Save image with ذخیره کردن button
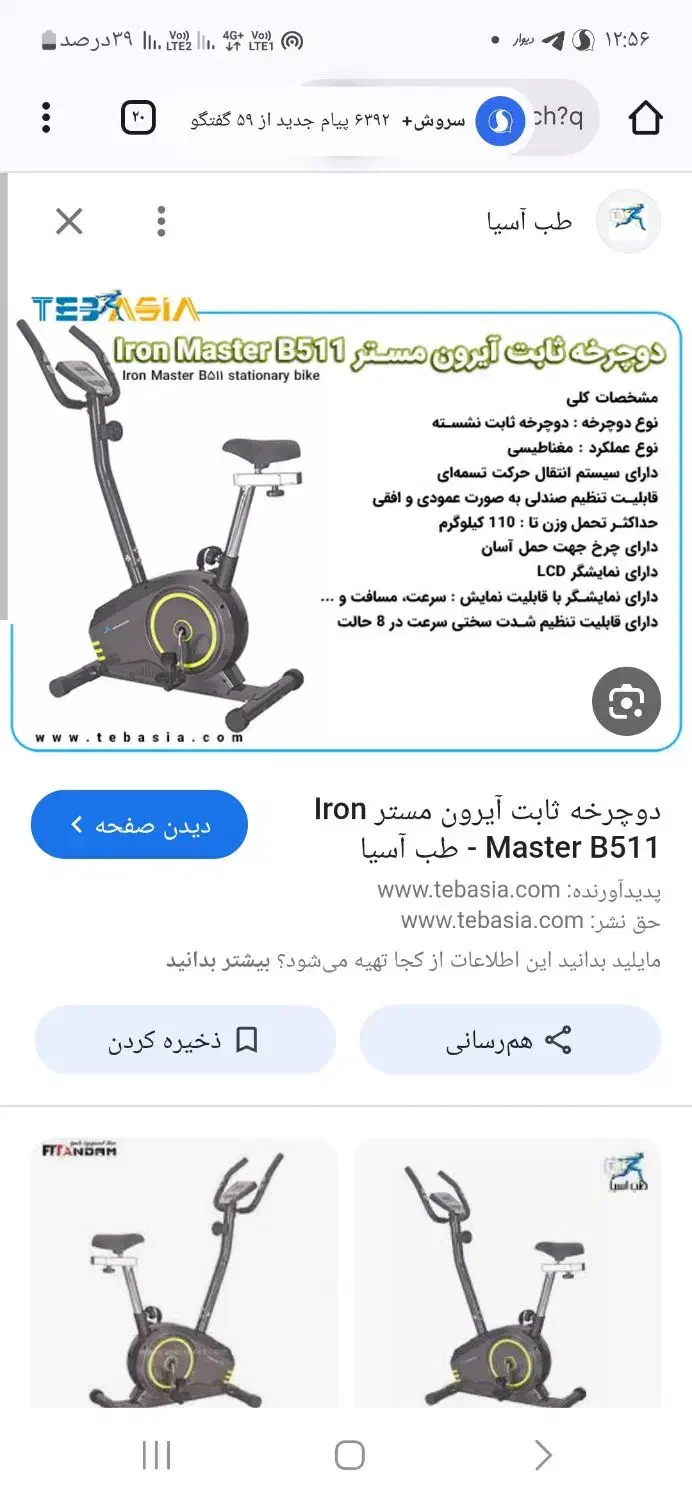This screenshot has height=1500, width=692. coord(185,1041)
